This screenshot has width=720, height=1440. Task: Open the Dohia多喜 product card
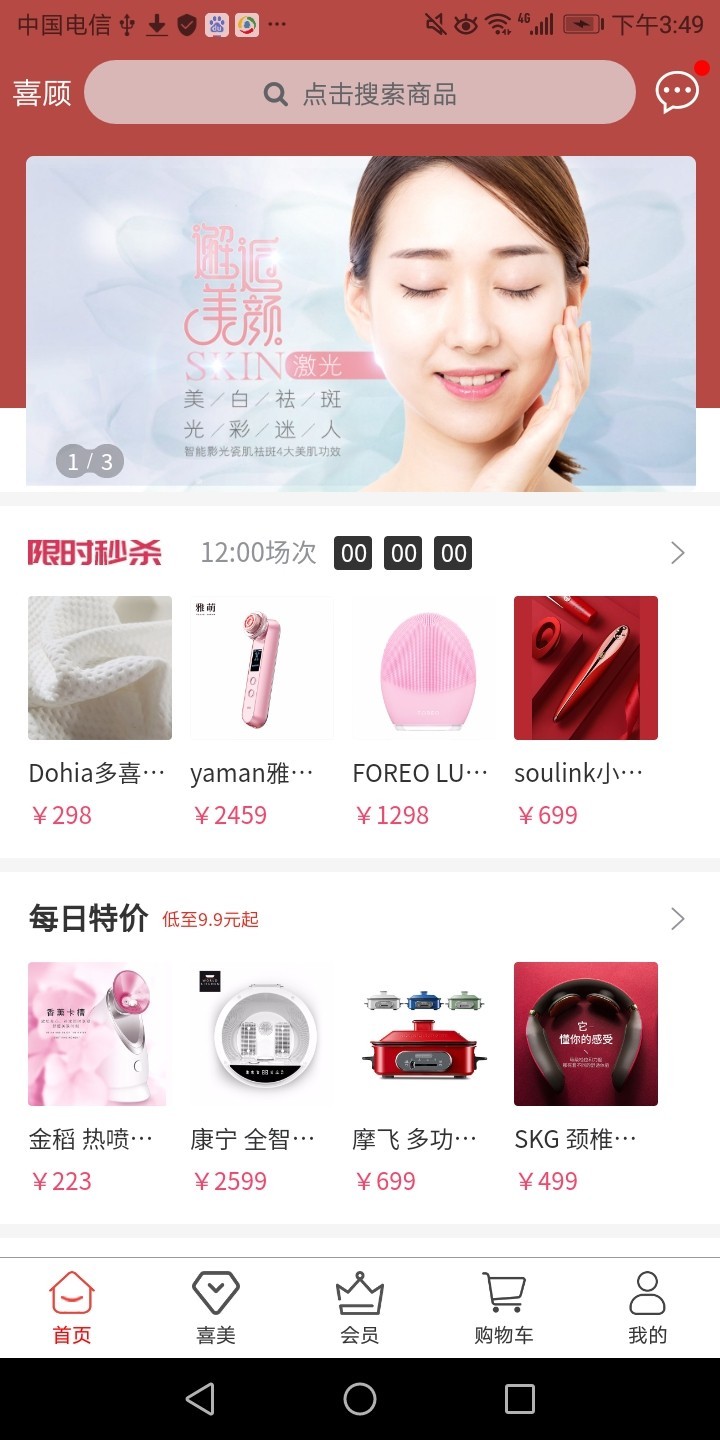tap(99, 668)
